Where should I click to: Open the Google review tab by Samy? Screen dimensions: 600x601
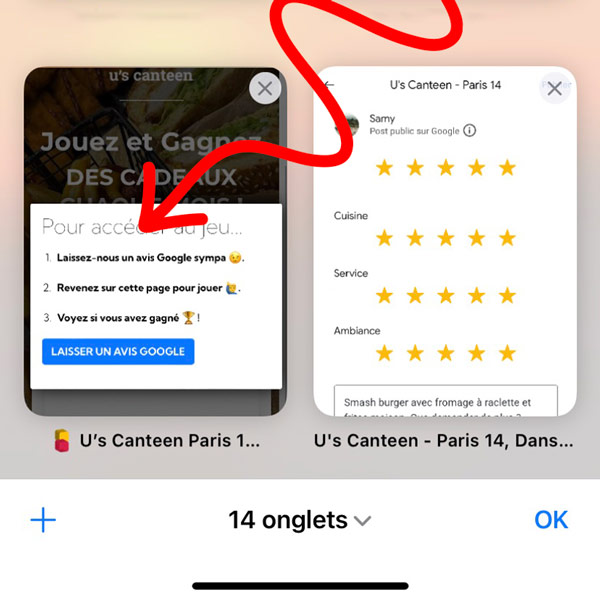point(444,260)
